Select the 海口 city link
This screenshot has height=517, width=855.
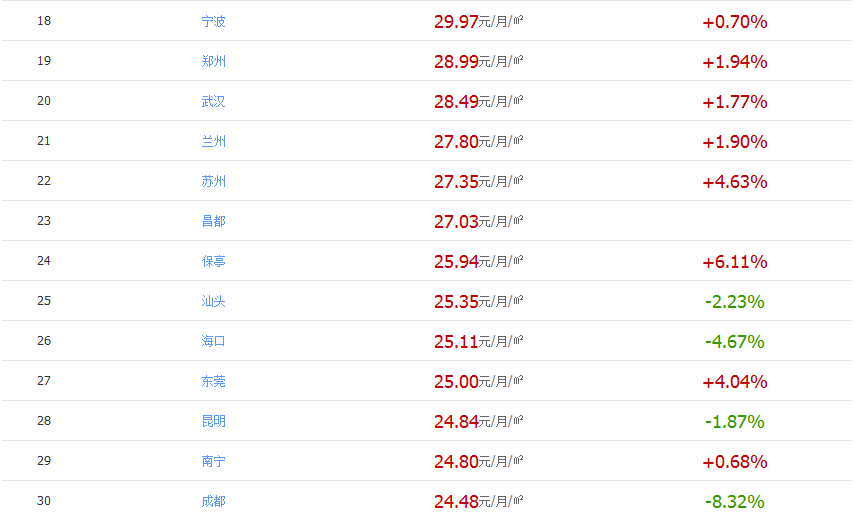click(213, 341)
